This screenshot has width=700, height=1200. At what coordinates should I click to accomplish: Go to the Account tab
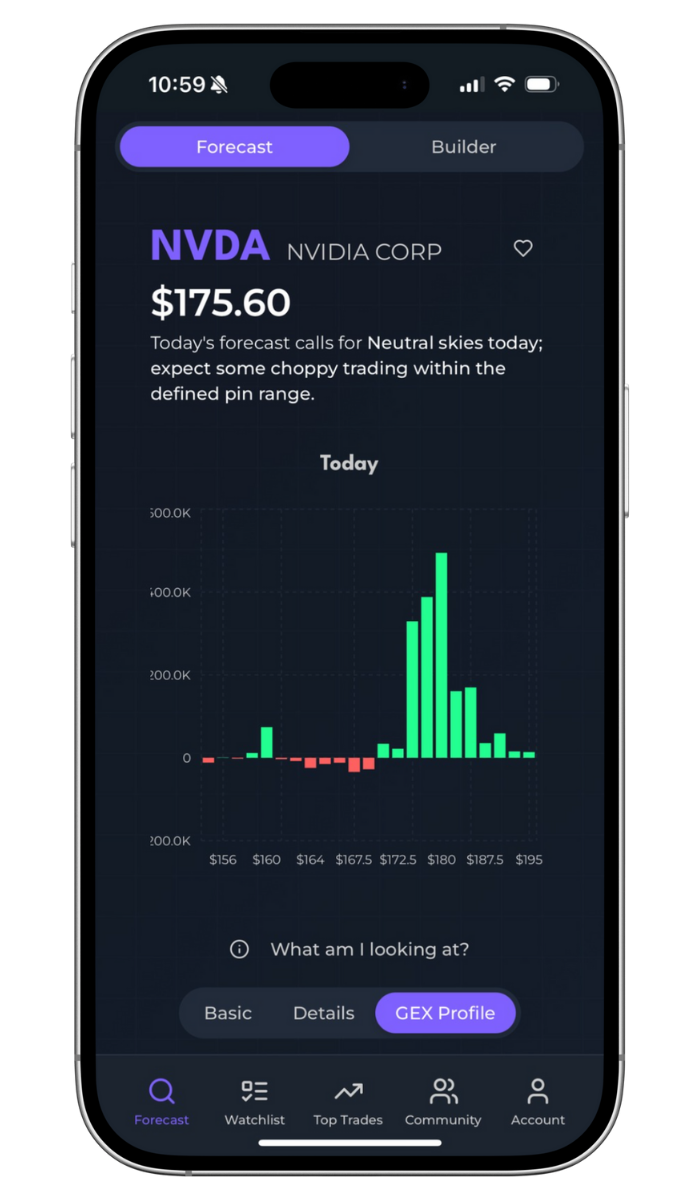tap(538, 1101)
